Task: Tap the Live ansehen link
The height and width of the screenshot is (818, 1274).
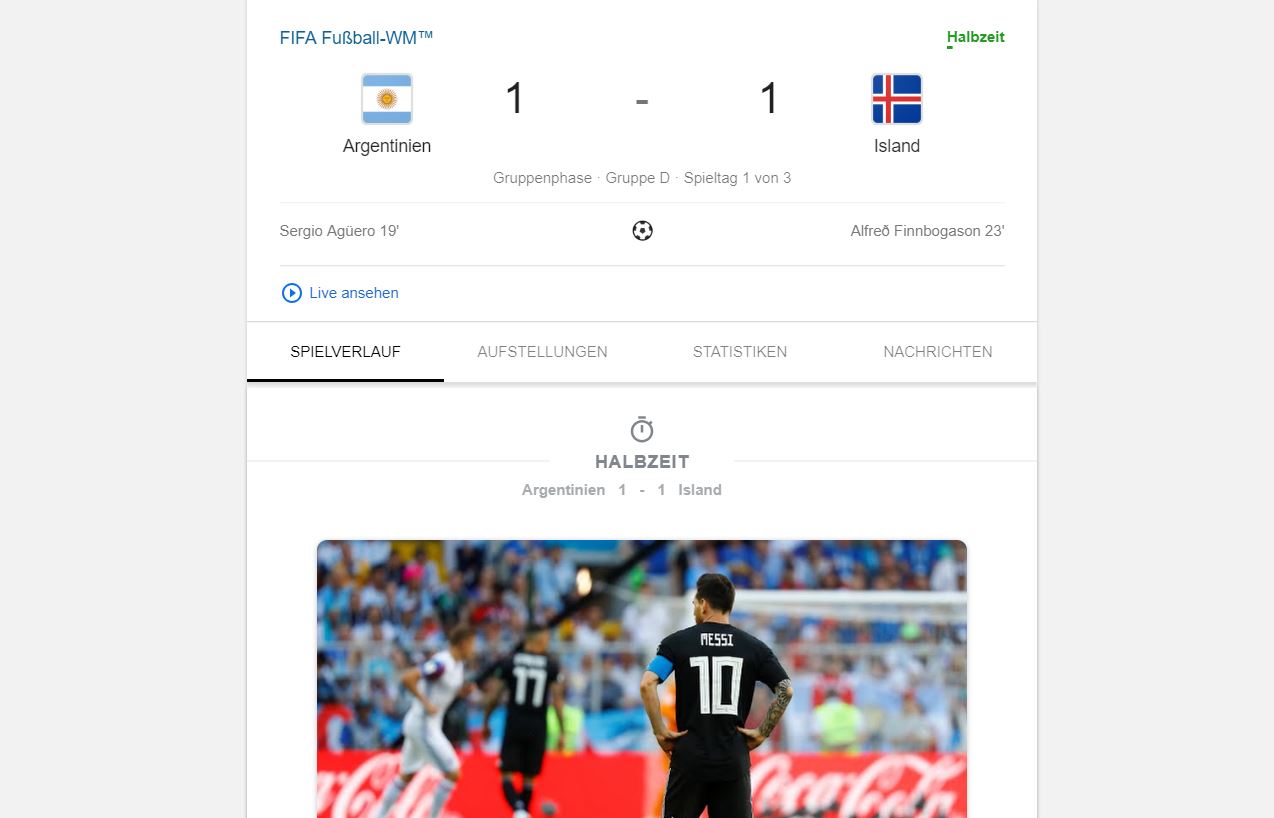Action: 341,293
